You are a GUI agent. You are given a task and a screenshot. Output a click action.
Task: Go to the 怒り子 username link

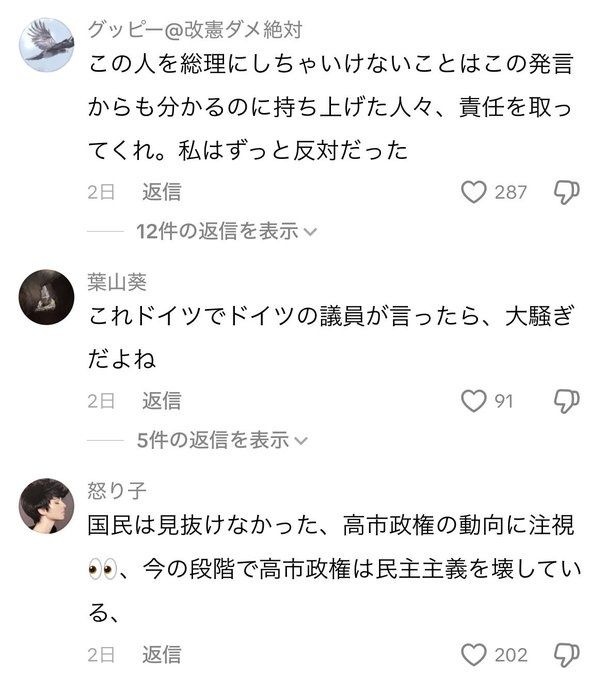pos(116,490)
